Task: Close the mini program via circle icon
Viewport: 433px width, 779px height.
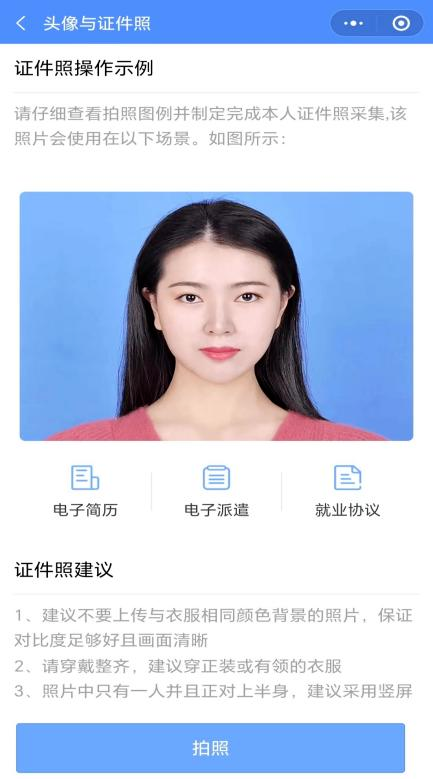Action: tap(401, 23)
